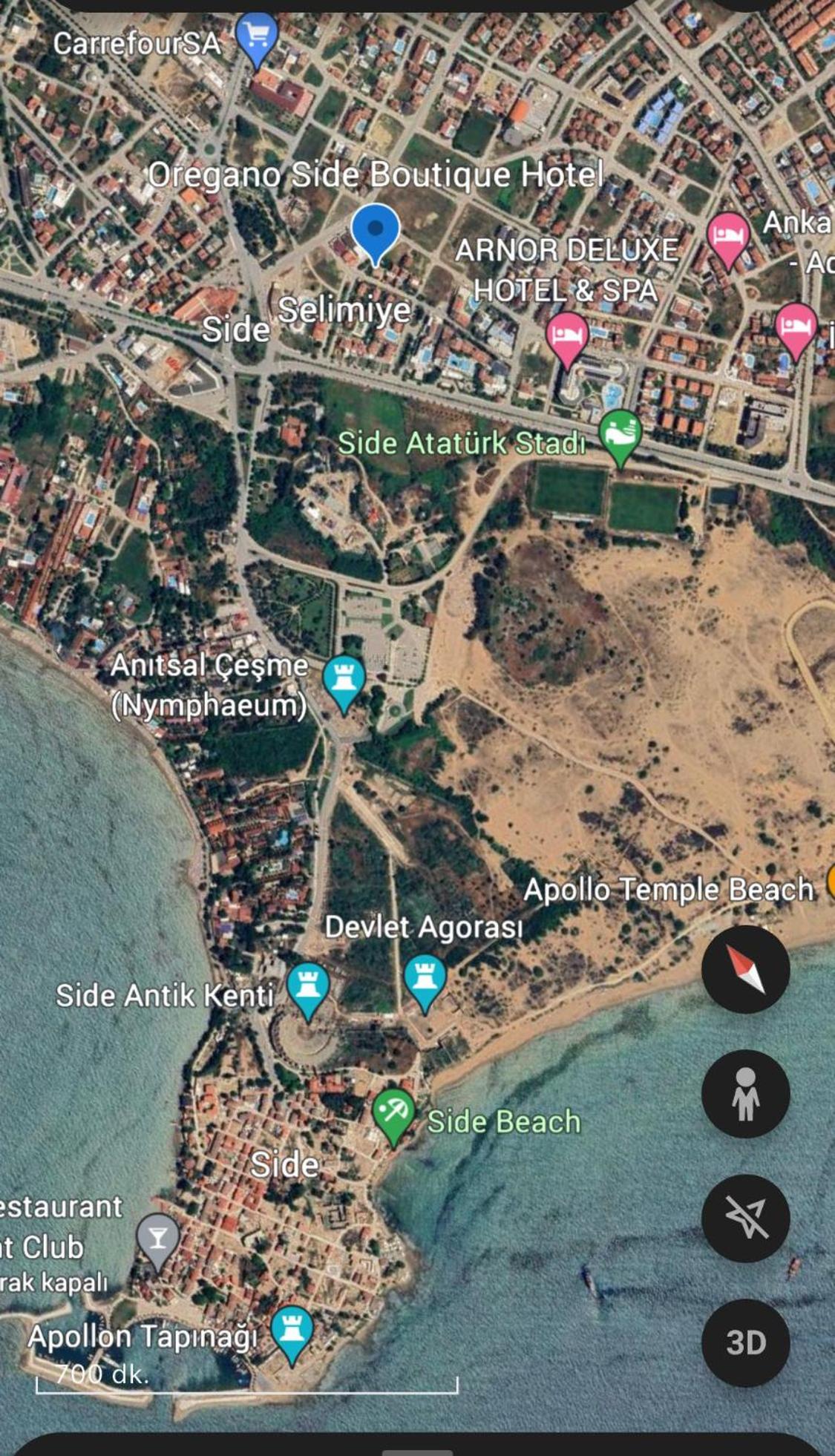This screenshot has width=835, height=1456.
Task: Open the Devlet Agorası pin
Action: (x=425, y=980)
